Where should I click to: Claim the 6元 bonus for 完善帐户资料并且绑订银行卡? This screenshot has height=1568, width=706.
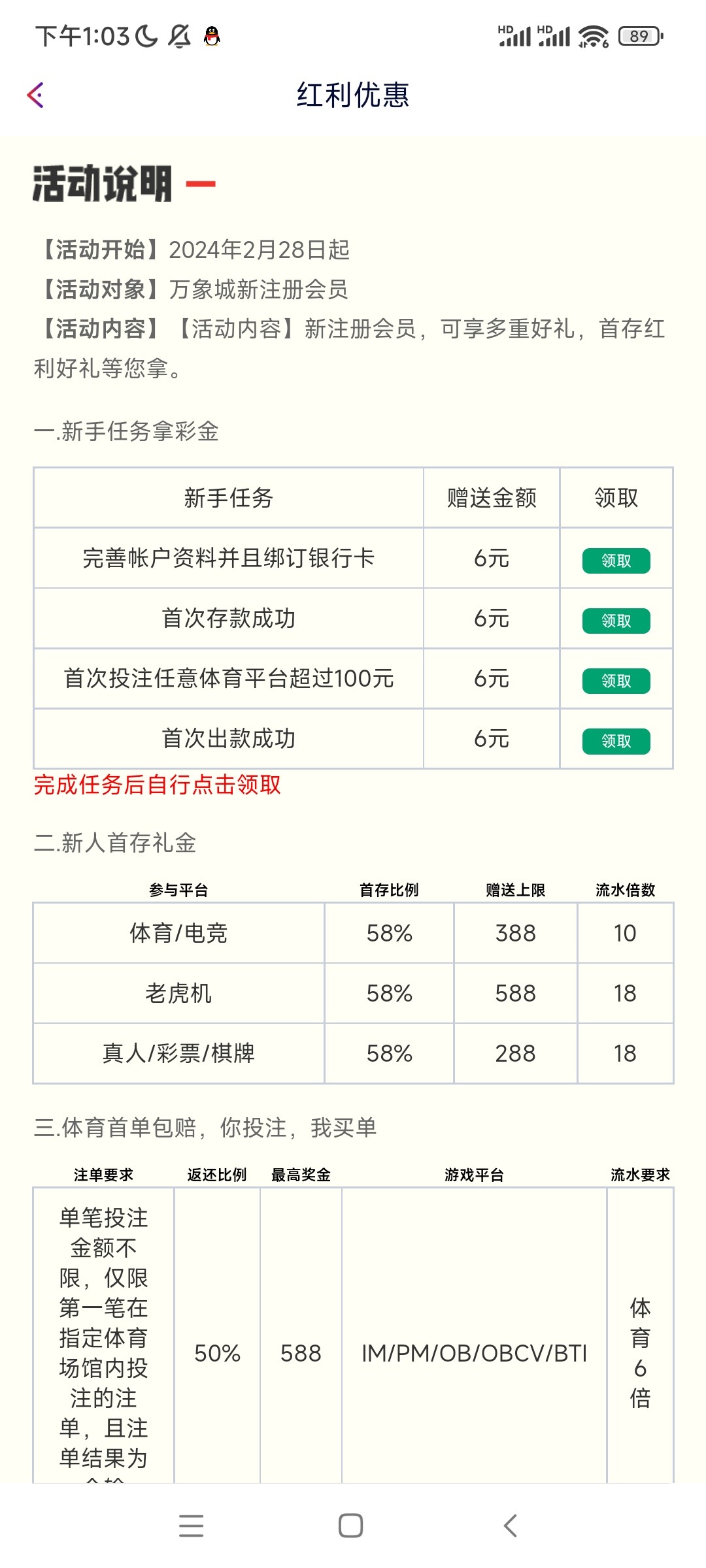click(x=616, y=561)
